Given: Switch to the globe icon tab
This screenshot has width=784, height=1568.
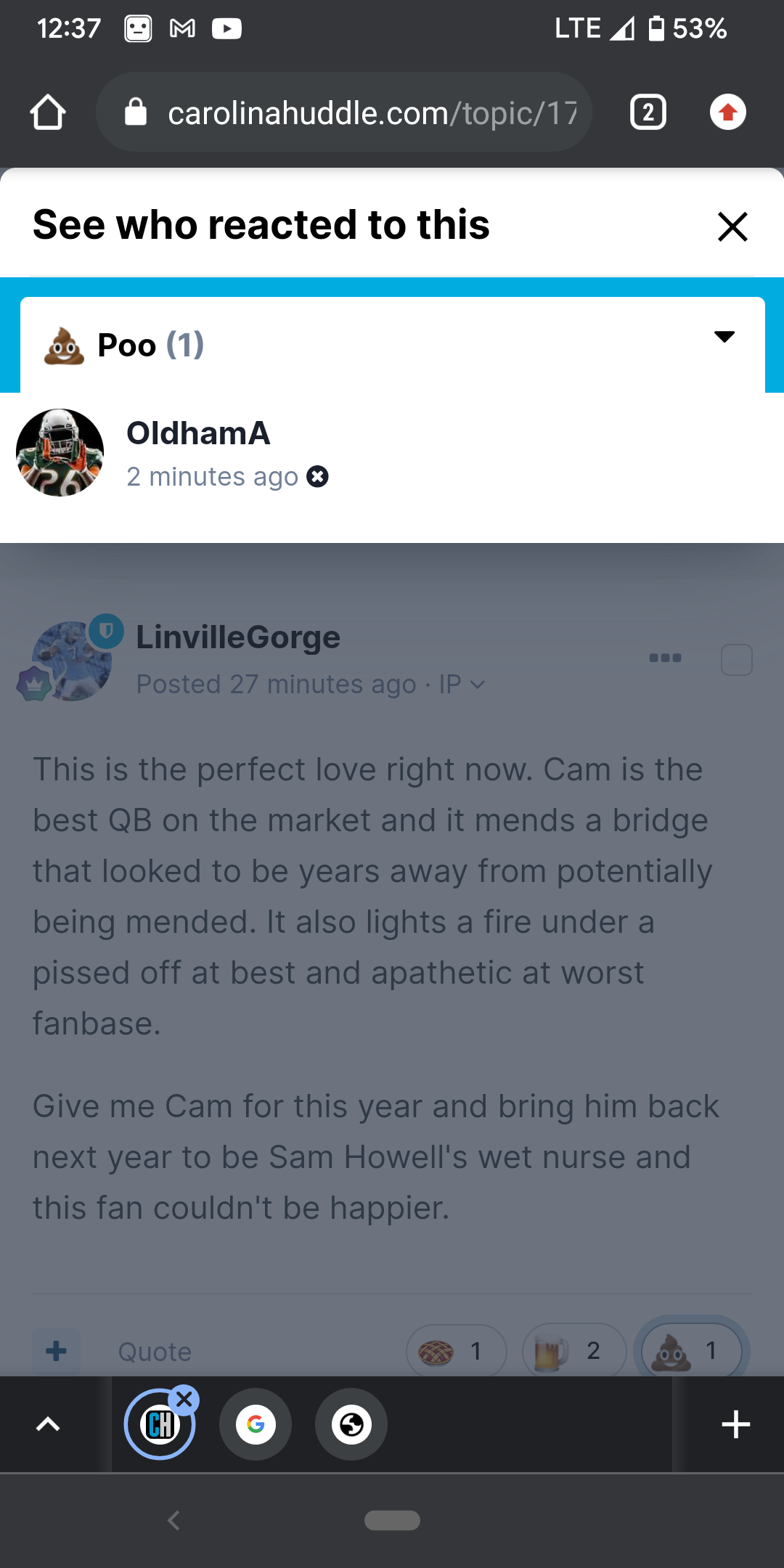Looking at the screenshot, I should point(351,1424).
